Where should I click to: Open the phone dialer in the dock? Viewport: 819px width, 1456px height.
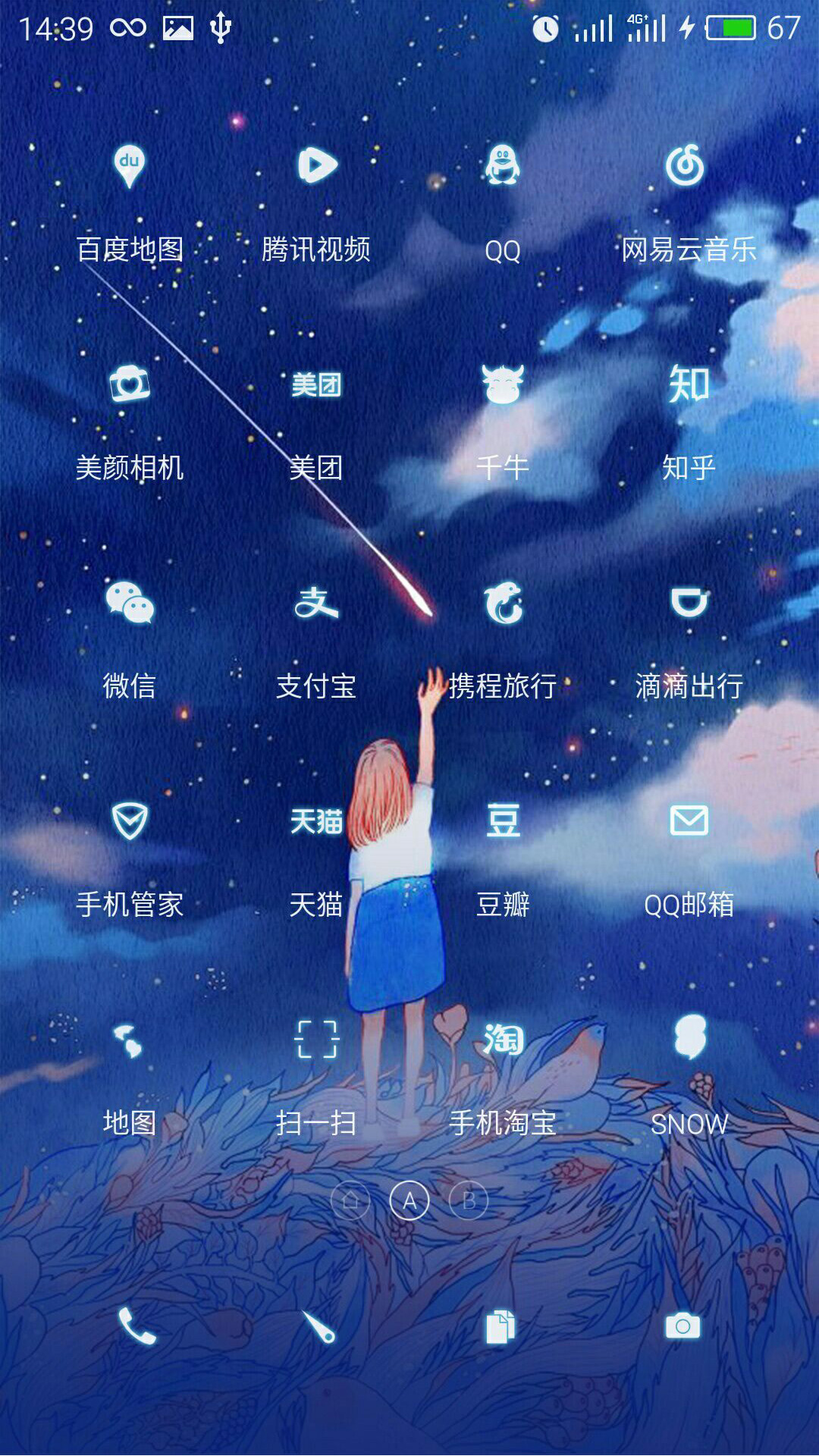pos(136,1326)
